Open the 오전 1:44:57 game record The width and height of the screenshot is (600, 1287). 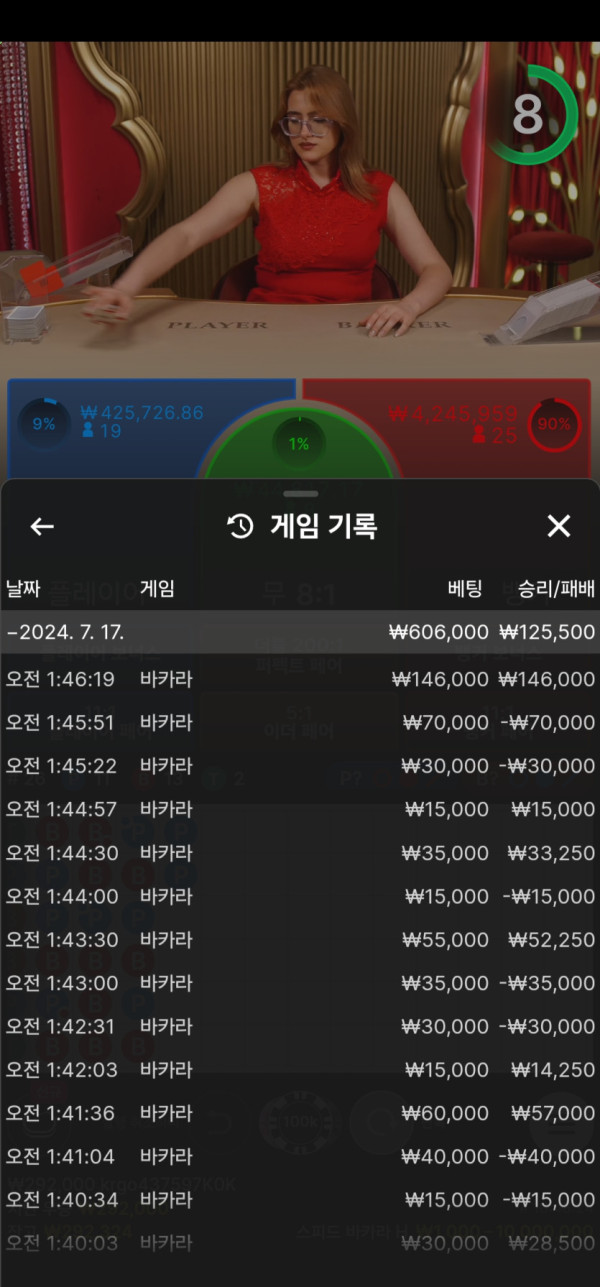(x=300, y=809)
